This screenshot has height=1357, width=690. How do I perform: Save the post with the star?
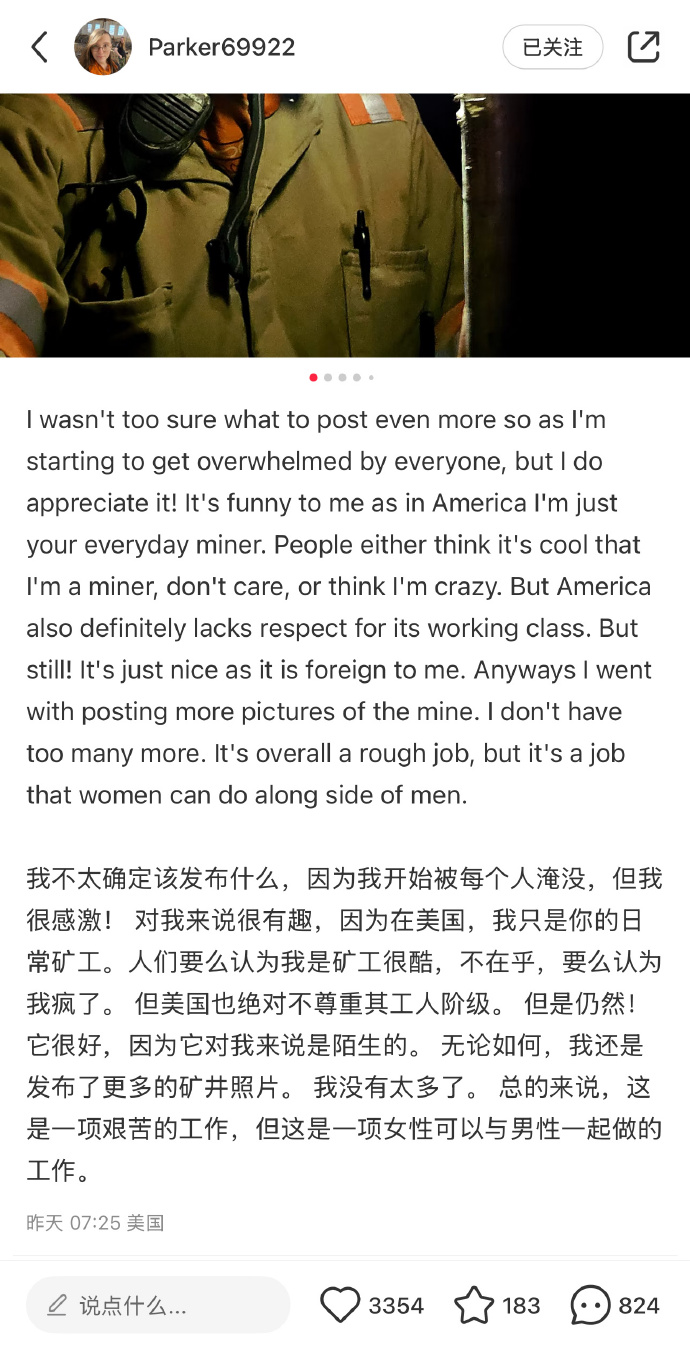474,1305
